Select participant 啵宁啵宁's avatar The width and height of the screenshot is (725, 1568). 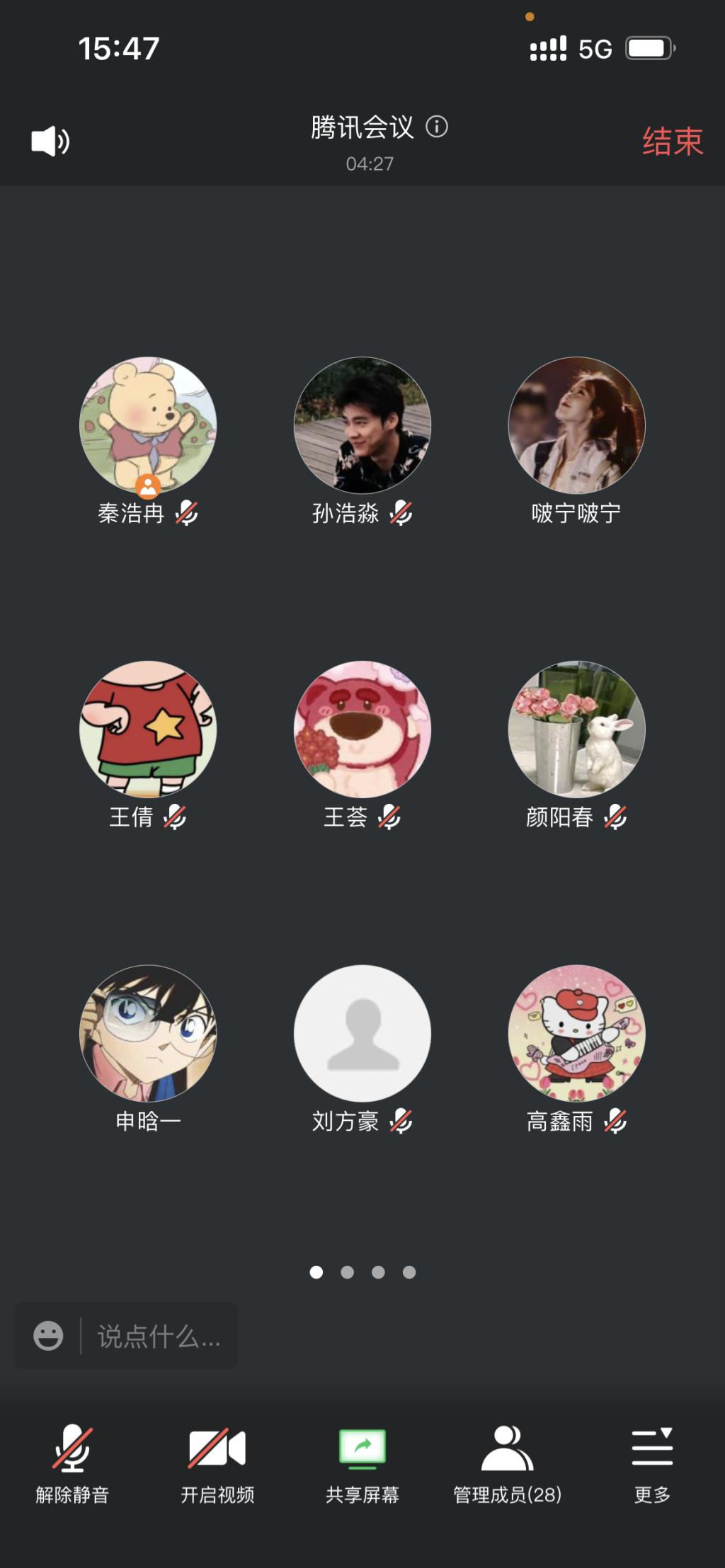576,425
